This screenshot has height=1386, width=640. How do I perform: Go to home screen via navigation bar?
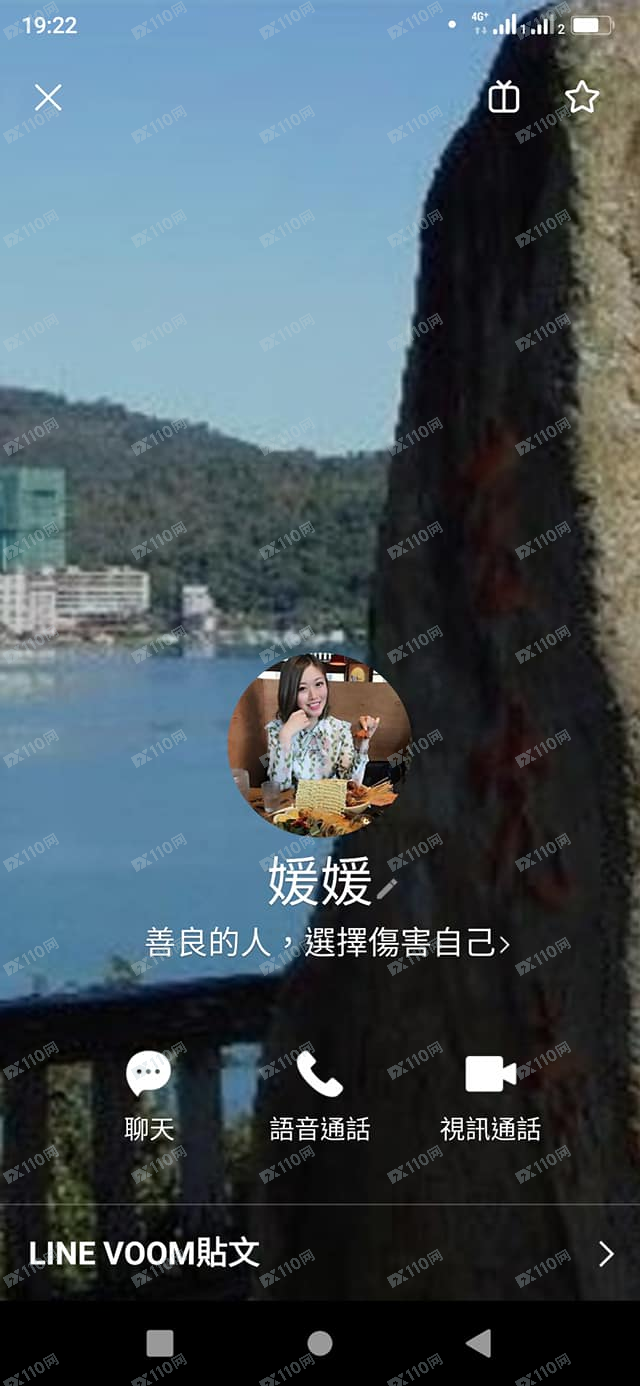coord(319,1343)
